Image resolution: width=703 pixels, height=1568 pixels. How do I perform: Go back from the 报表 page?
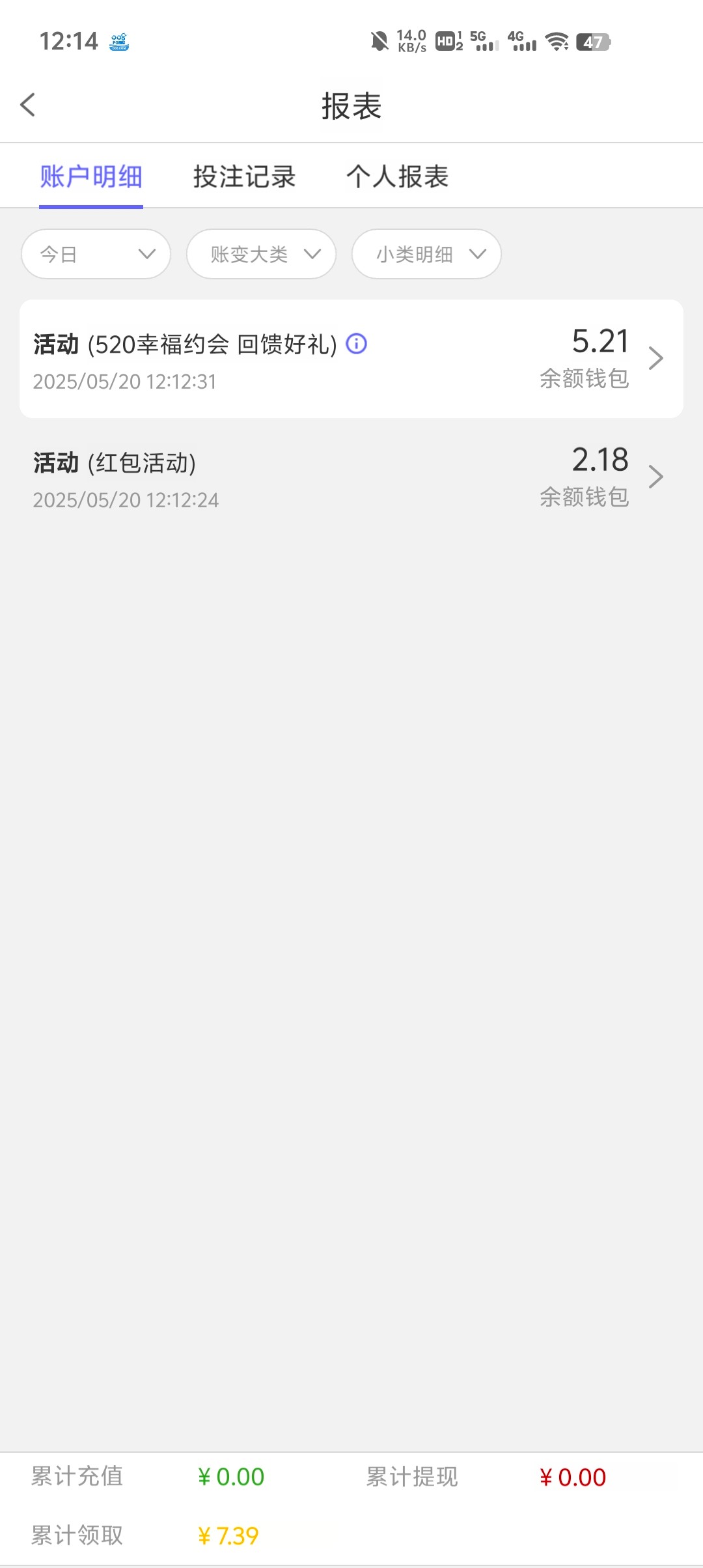click(27, 105)
